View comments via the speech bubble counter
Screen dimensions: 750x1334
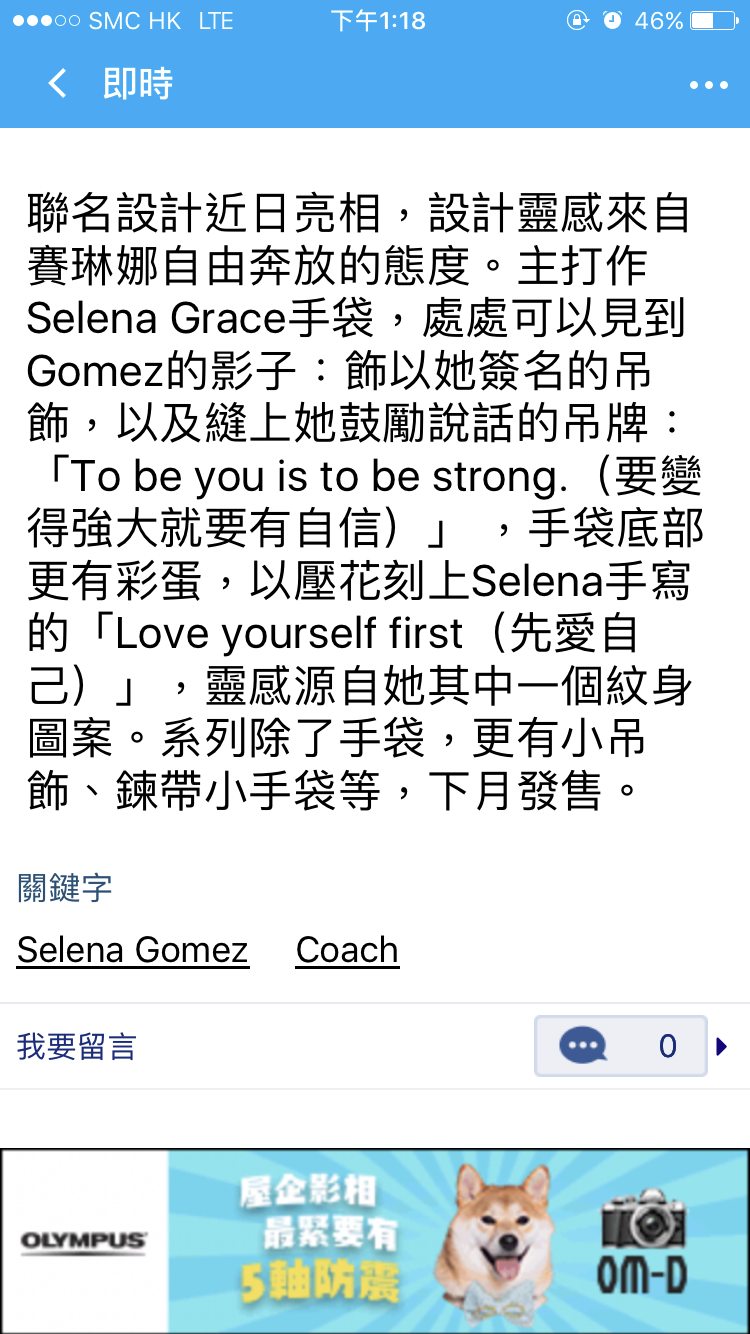[621, 1046]
